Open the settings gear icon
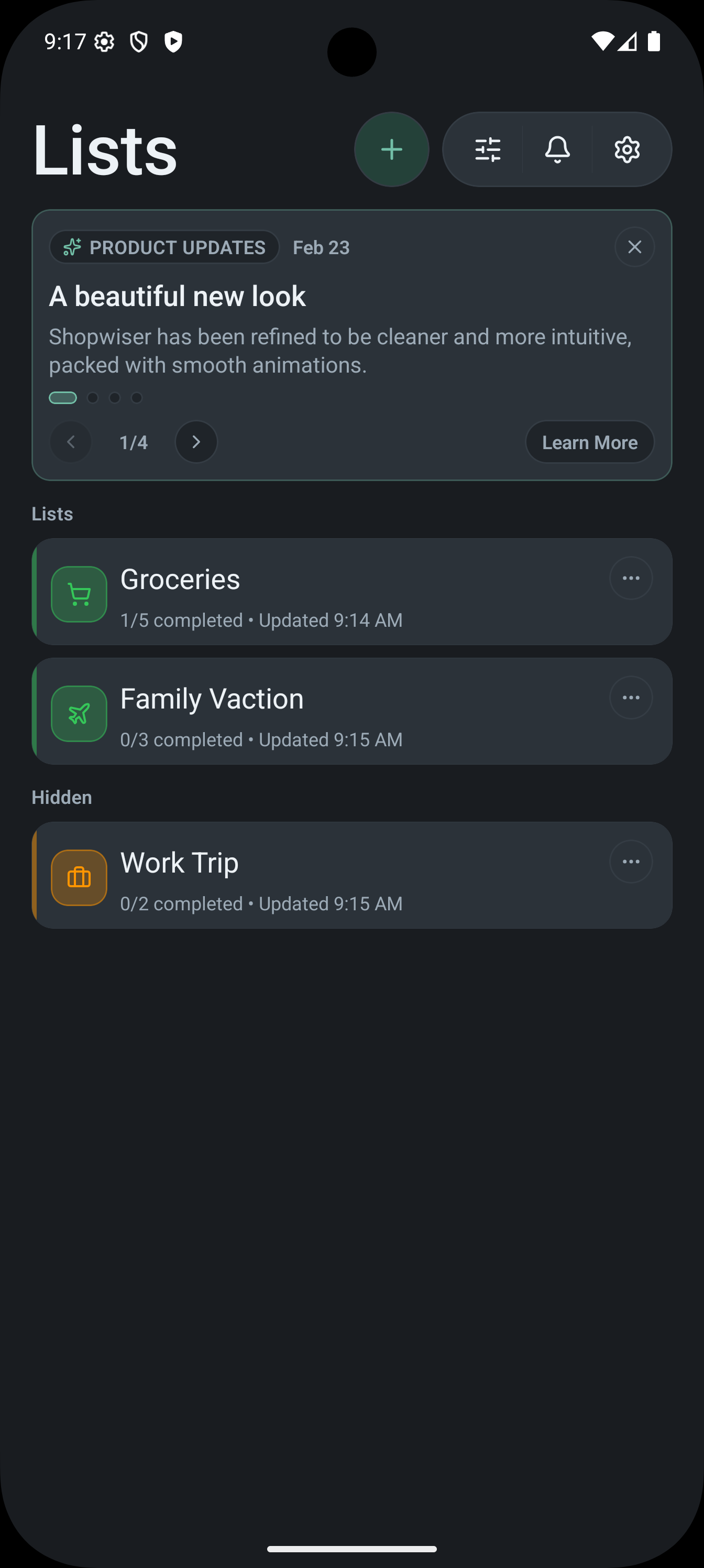The height and width of the screenshot is (1568, 704). [x=626, y=149]
